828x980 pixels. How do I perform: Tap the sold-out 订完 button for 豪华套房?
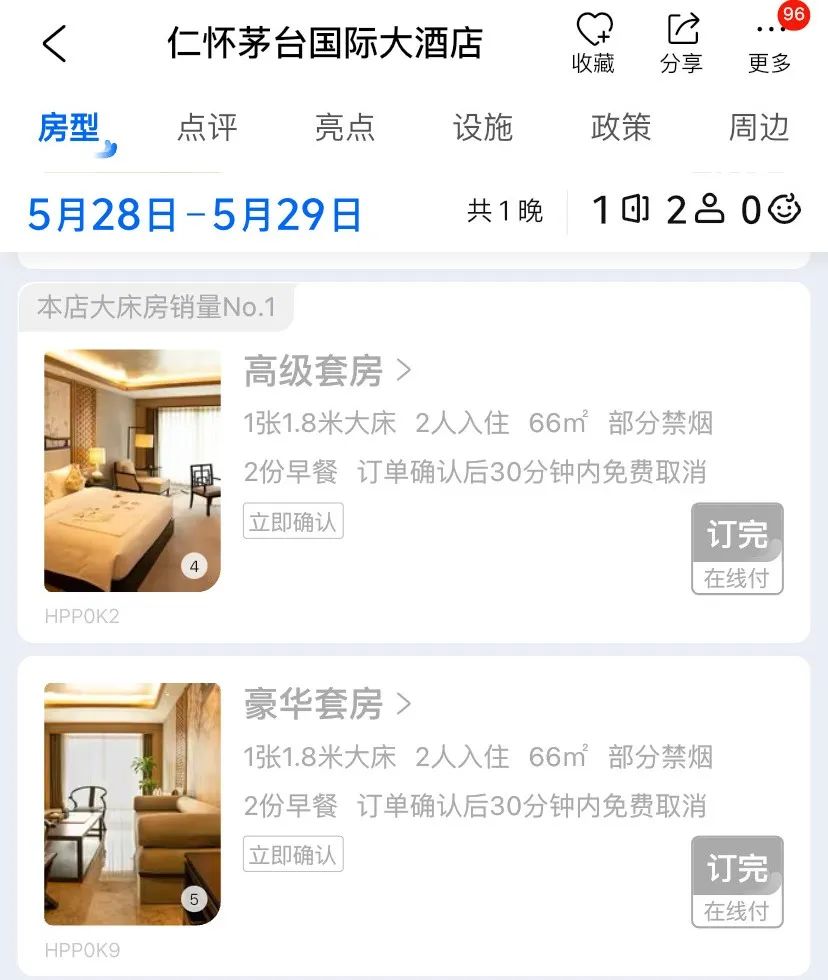[x=737, y=882]
